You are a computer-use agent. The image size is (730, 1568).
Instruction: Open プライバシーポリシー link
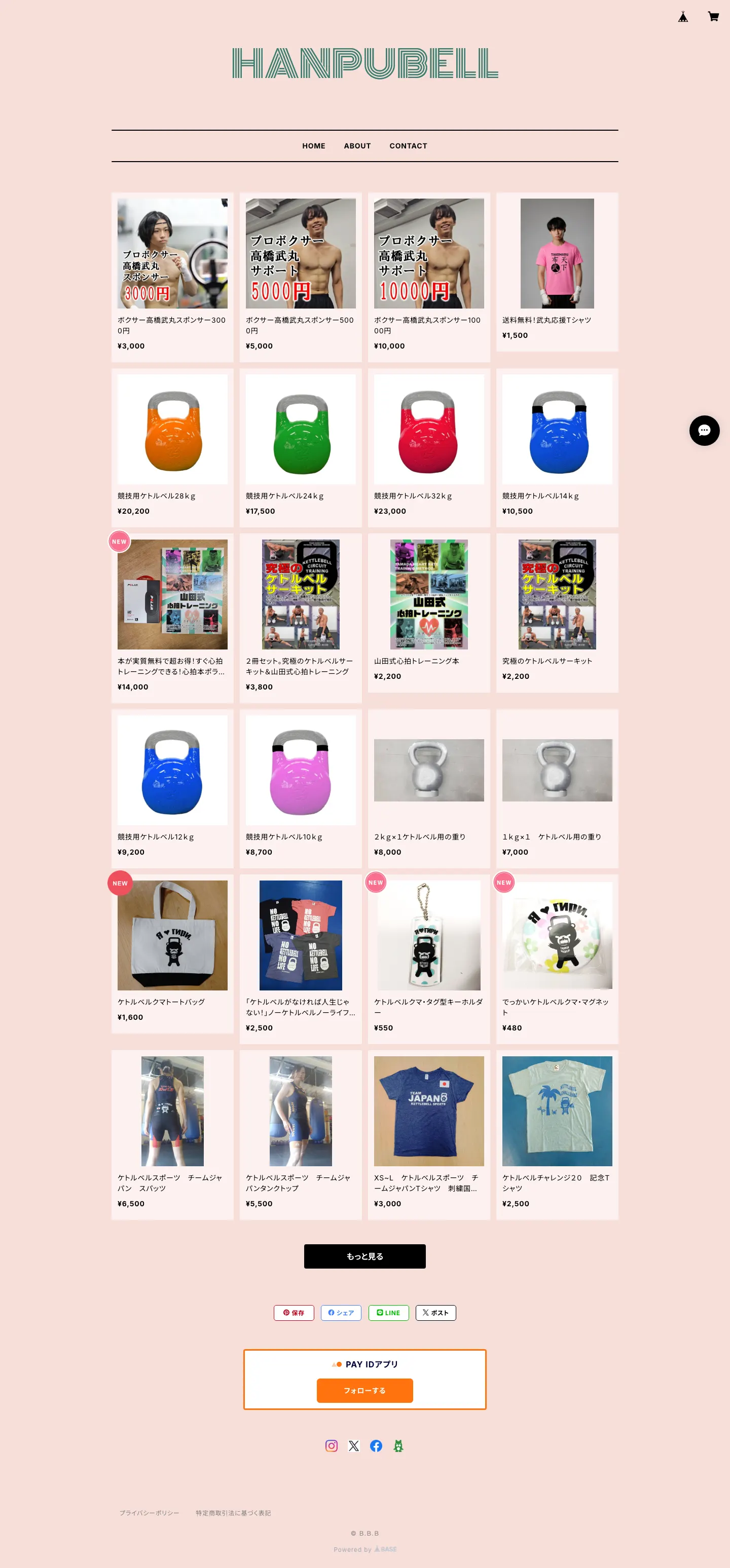[x=149, y=1513]
